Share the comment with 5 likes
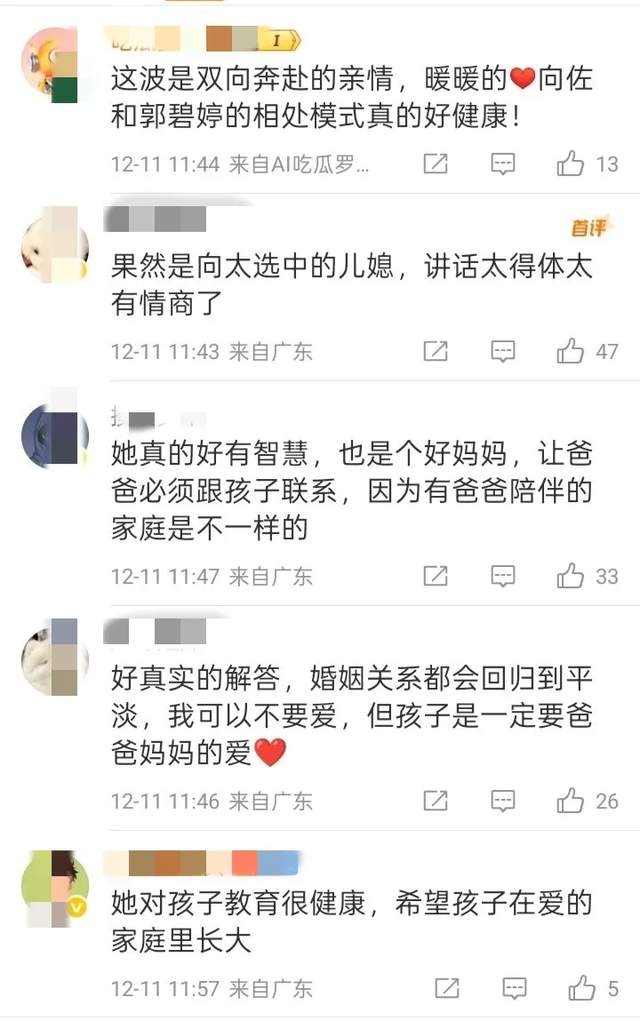The height and width of the screenshot is (1021, 640). 447,988
